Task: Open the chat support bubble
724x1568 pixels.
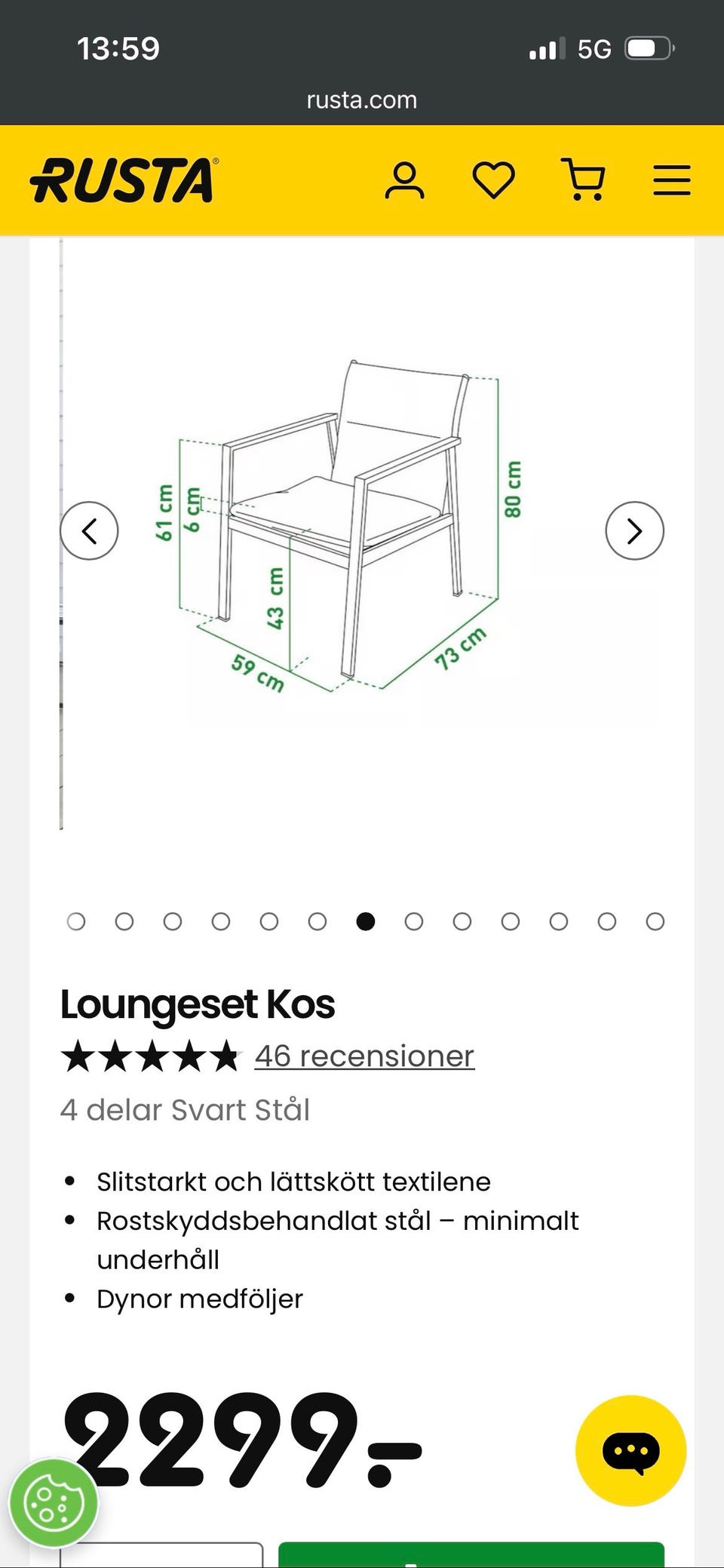Action: pos(631,1451)
